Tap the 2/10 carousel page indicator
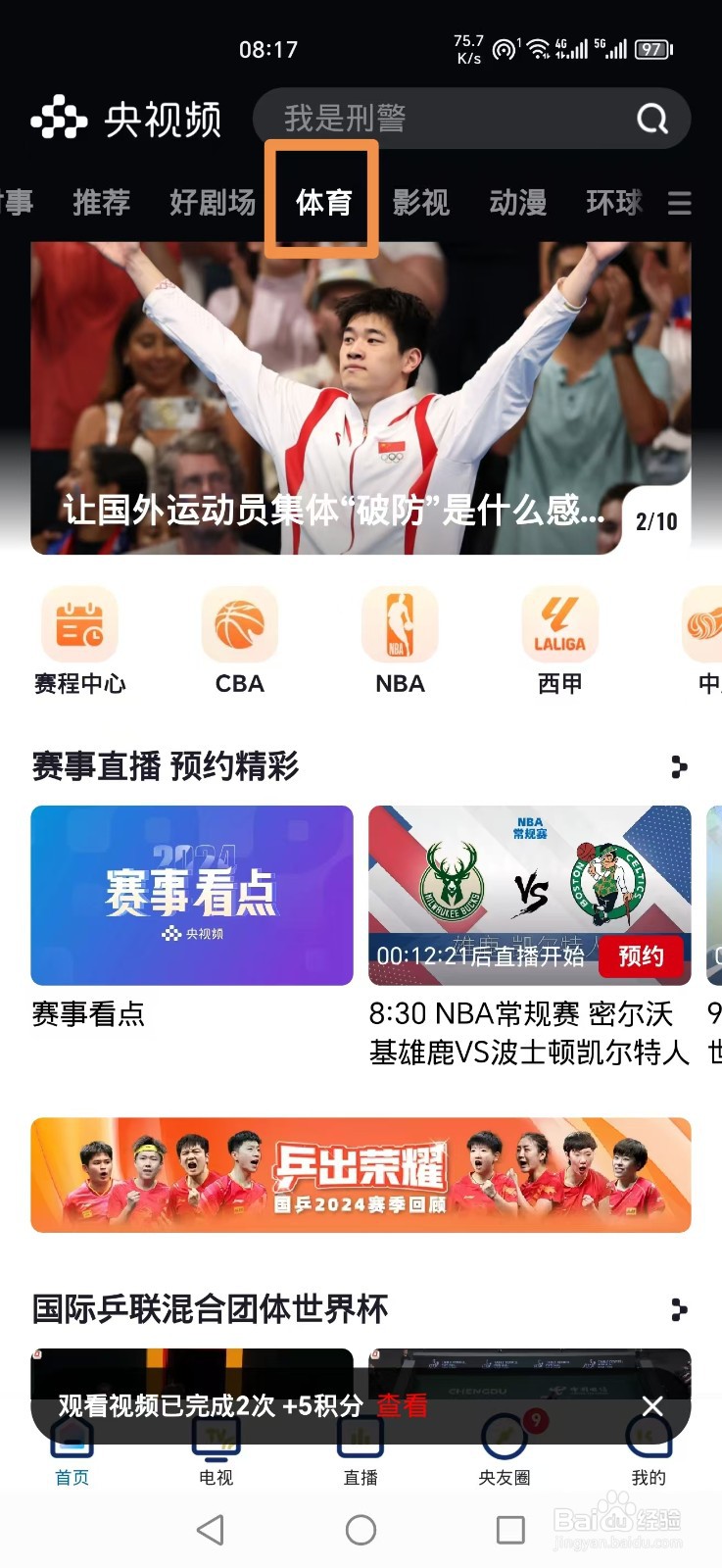722x1568 pixels. click(654, 521)
